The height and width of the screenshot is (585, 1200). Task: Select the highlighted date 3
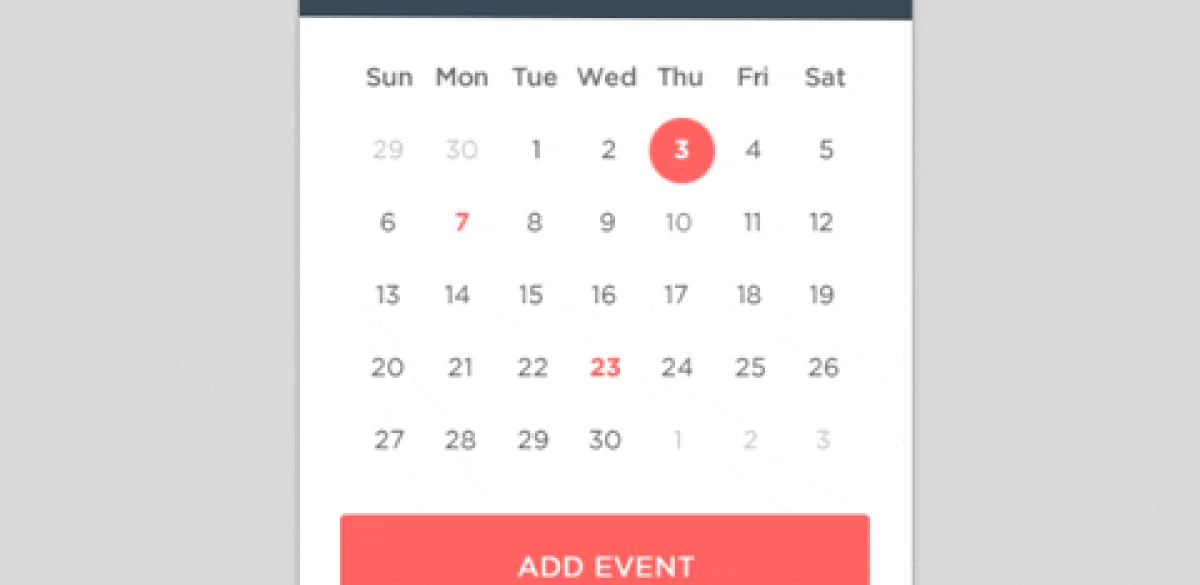tap(682, 151)
